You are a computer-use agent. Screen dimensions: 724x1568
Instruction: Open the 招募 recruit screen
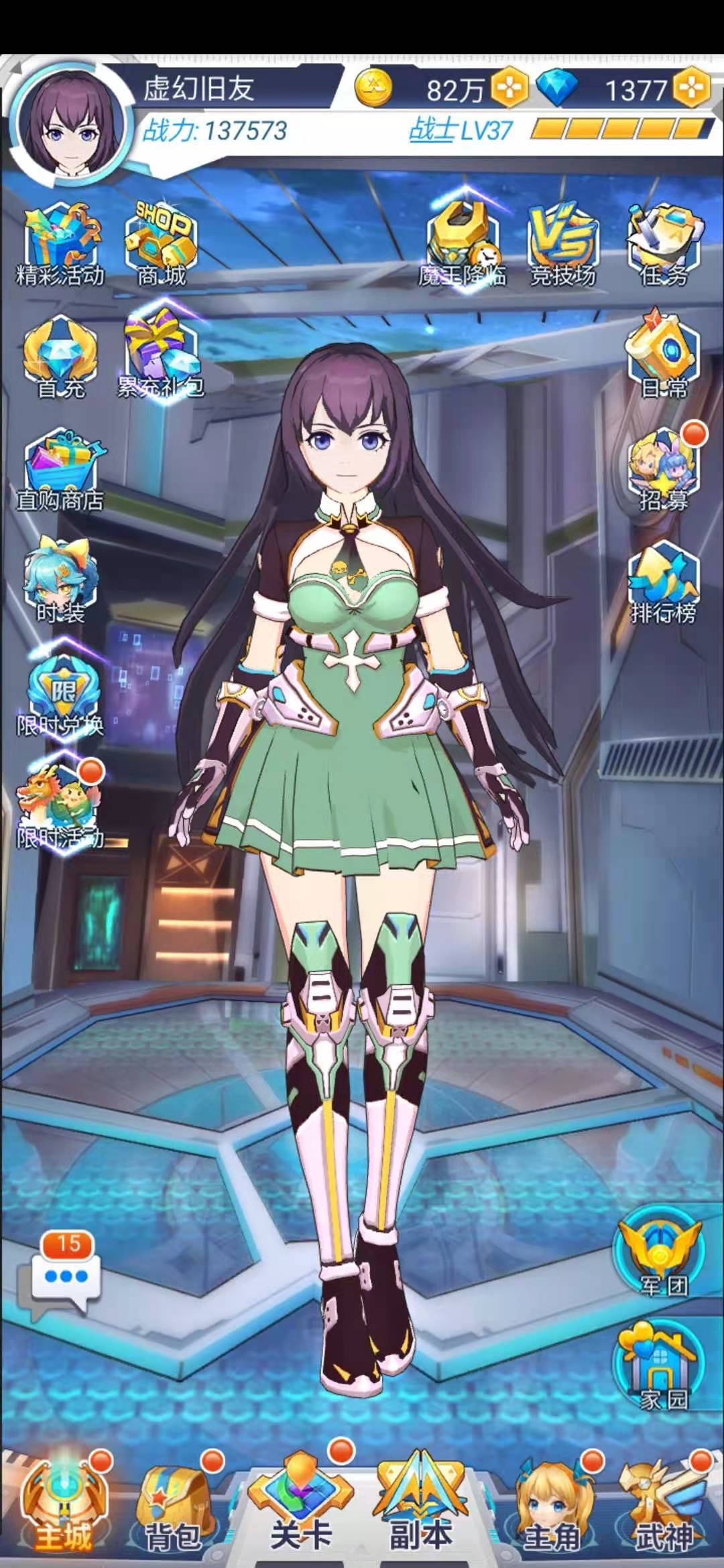point(664,469)
